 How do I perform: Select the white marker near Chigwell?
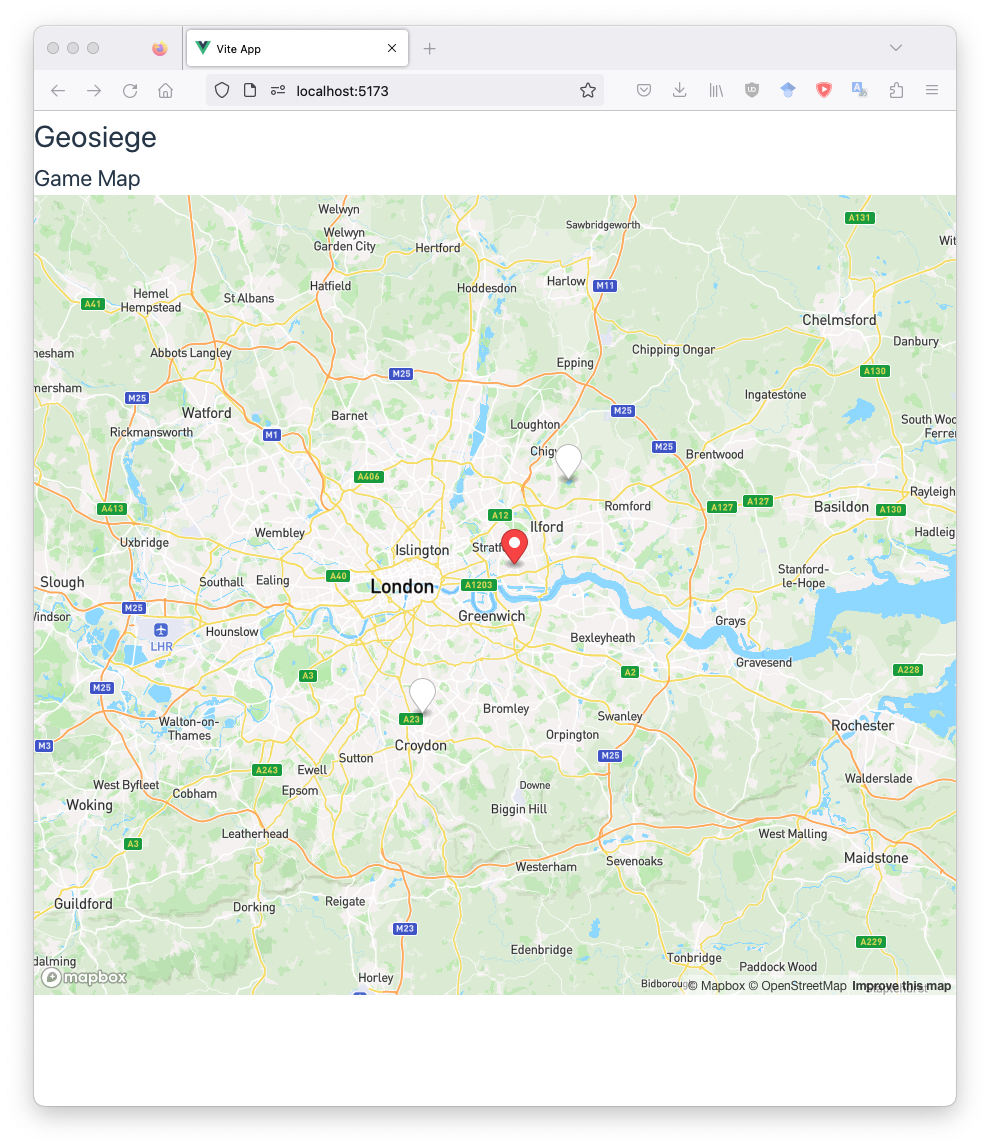568,461
